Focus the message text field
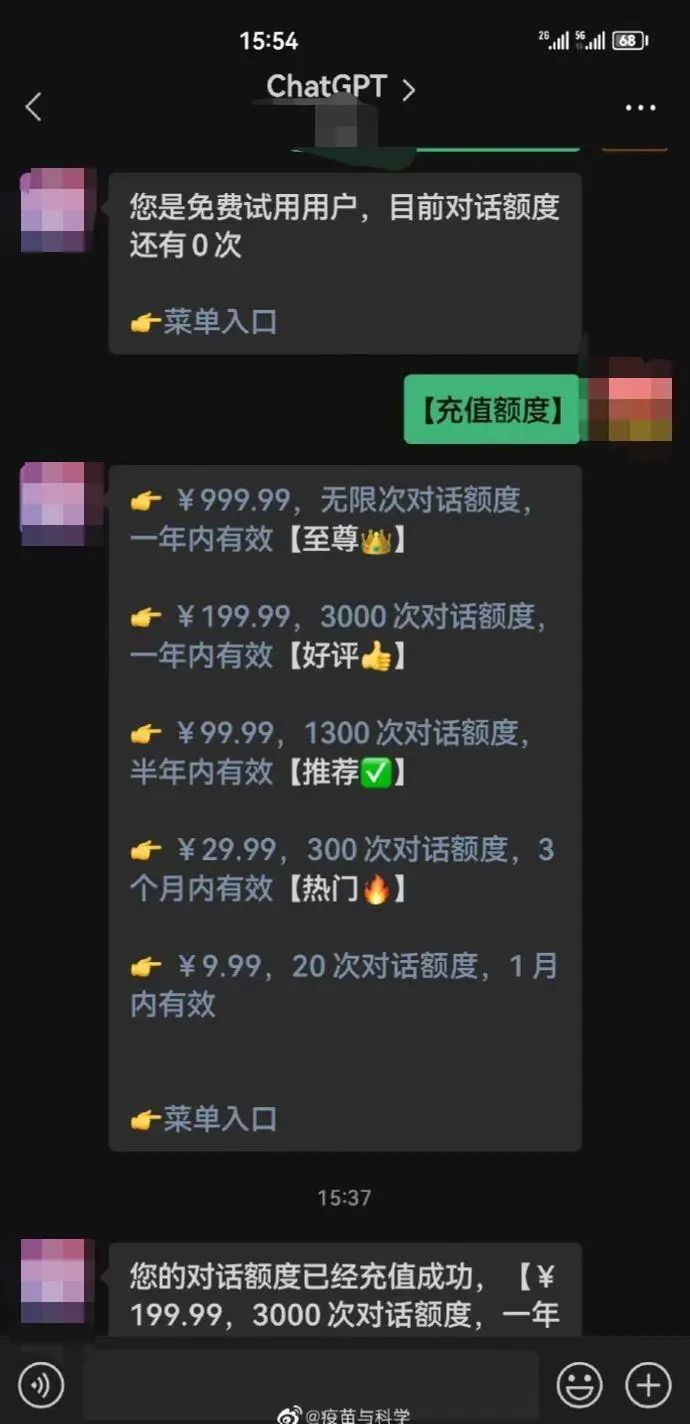The width and height of the screenshot is (690, 1424). pyautogui.click(x=310, y=1385)
